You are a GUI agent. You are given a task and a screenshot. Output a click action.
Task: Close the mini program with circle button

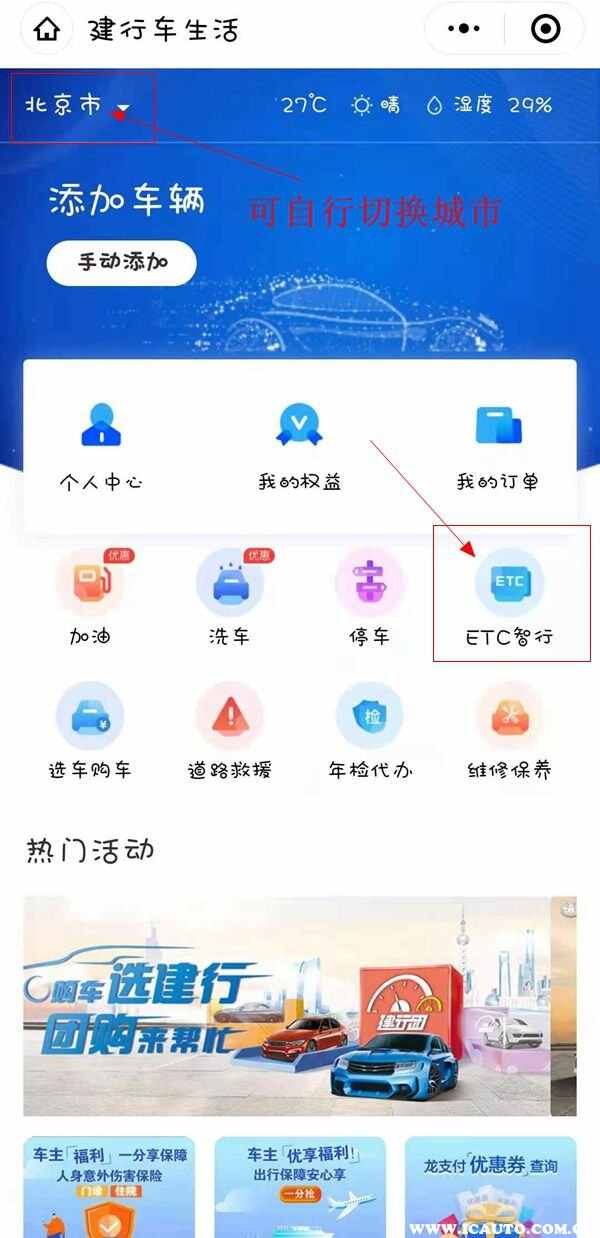click(545, 29)
